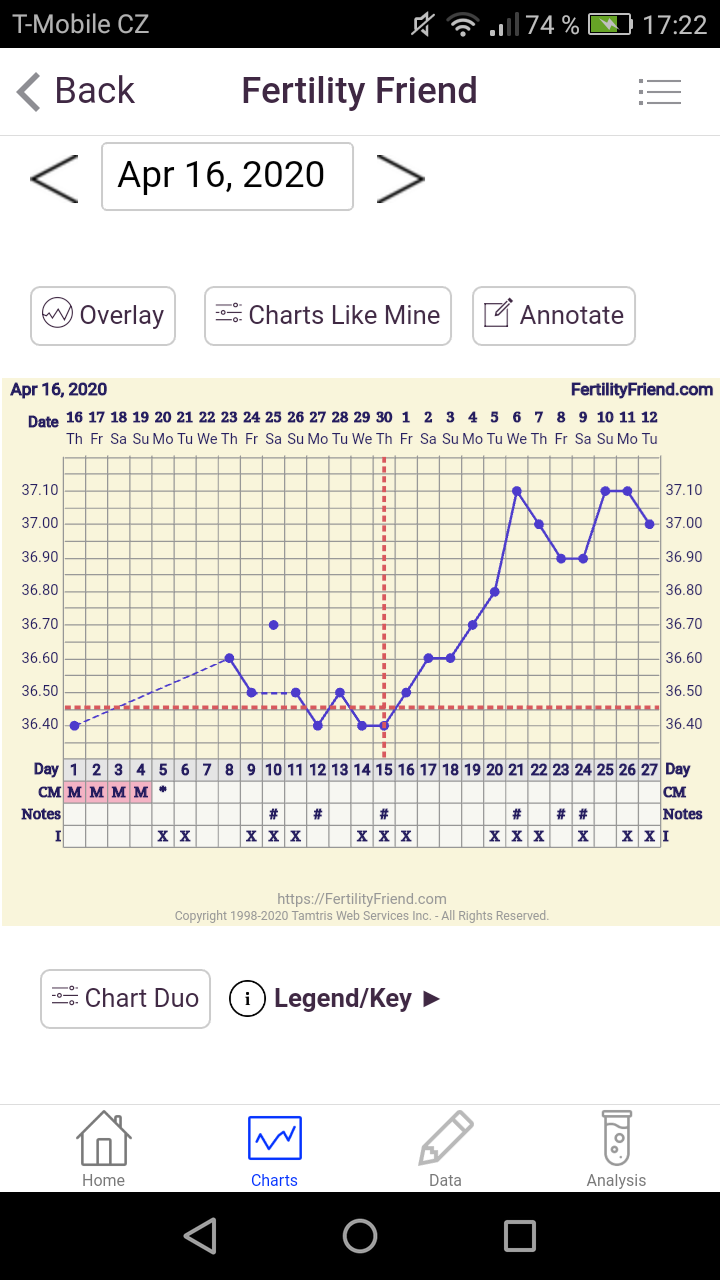Tap the system back button
720x1280 pixels.
[200, 1236]
